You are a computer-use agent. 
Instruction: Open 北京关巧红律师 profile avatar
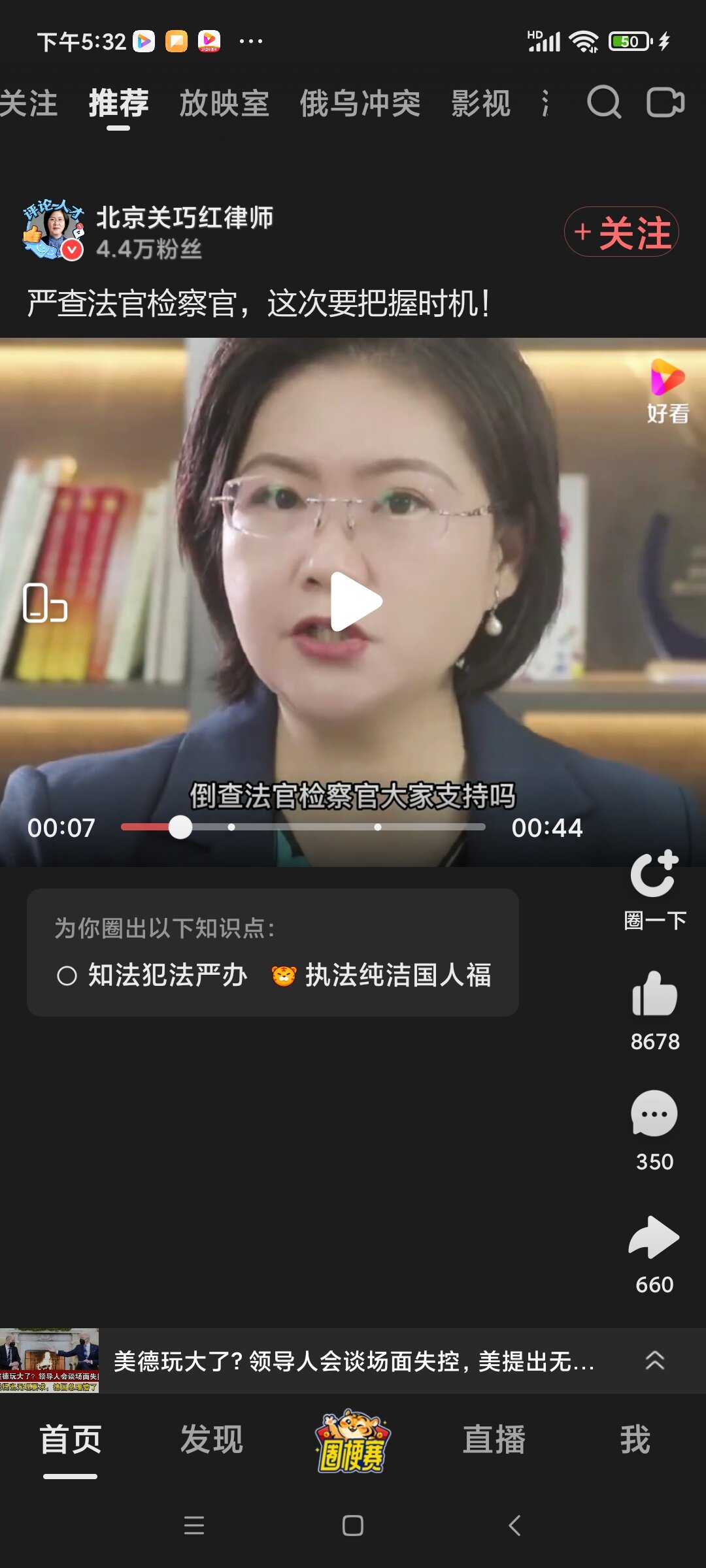tap(54, 230)
